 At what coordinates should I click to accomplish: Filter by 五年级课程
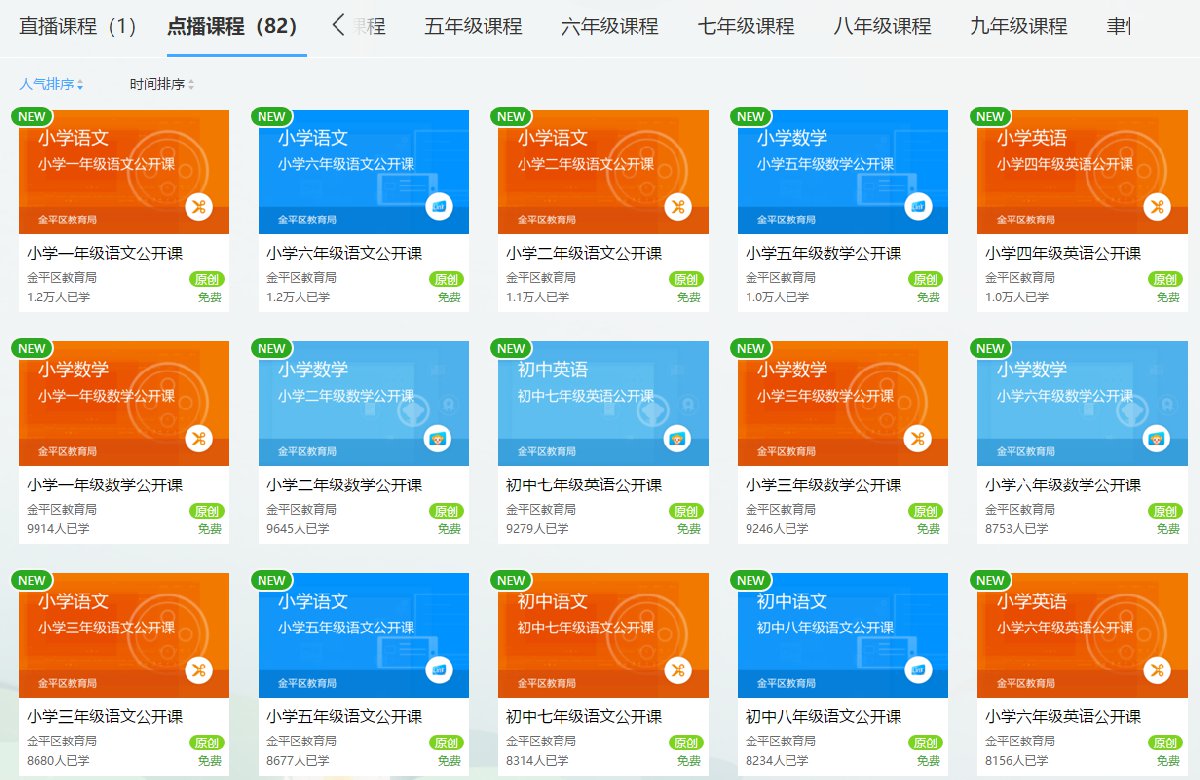pos(473,27)
